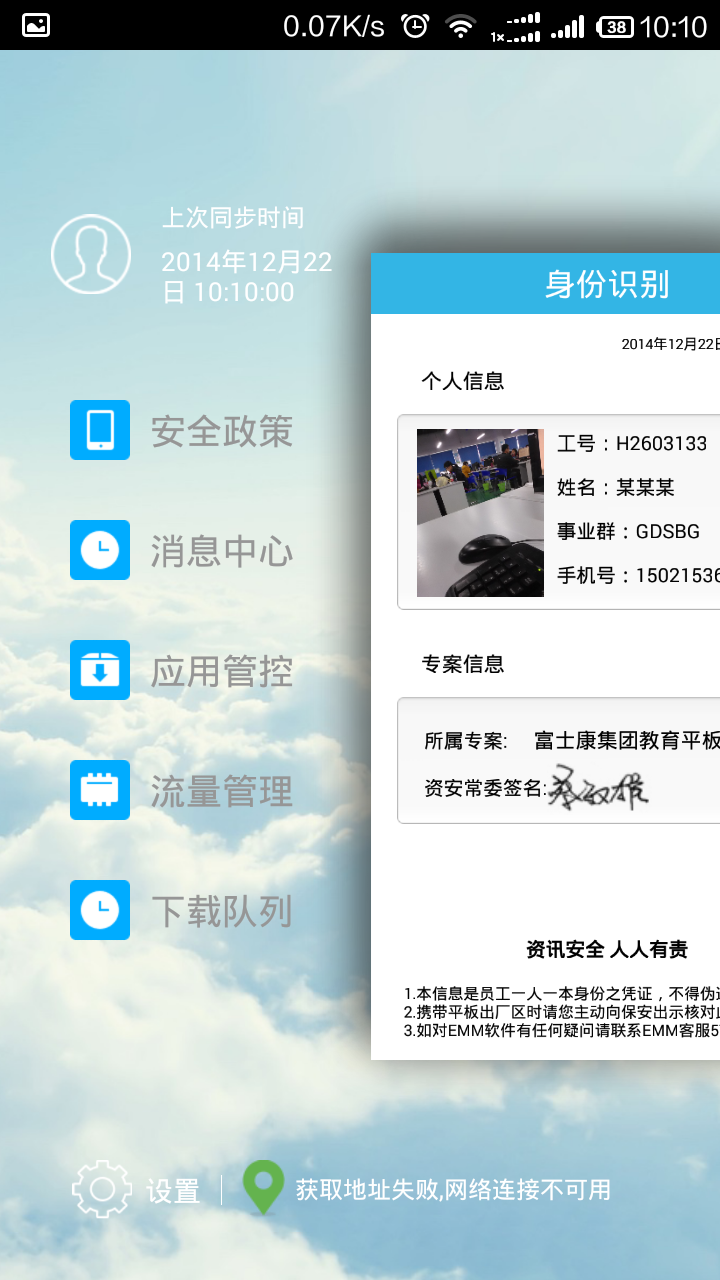The image size is (720, 1280).
Task: Open the 设置 settings gear icon
Action: coord(100,1189)
